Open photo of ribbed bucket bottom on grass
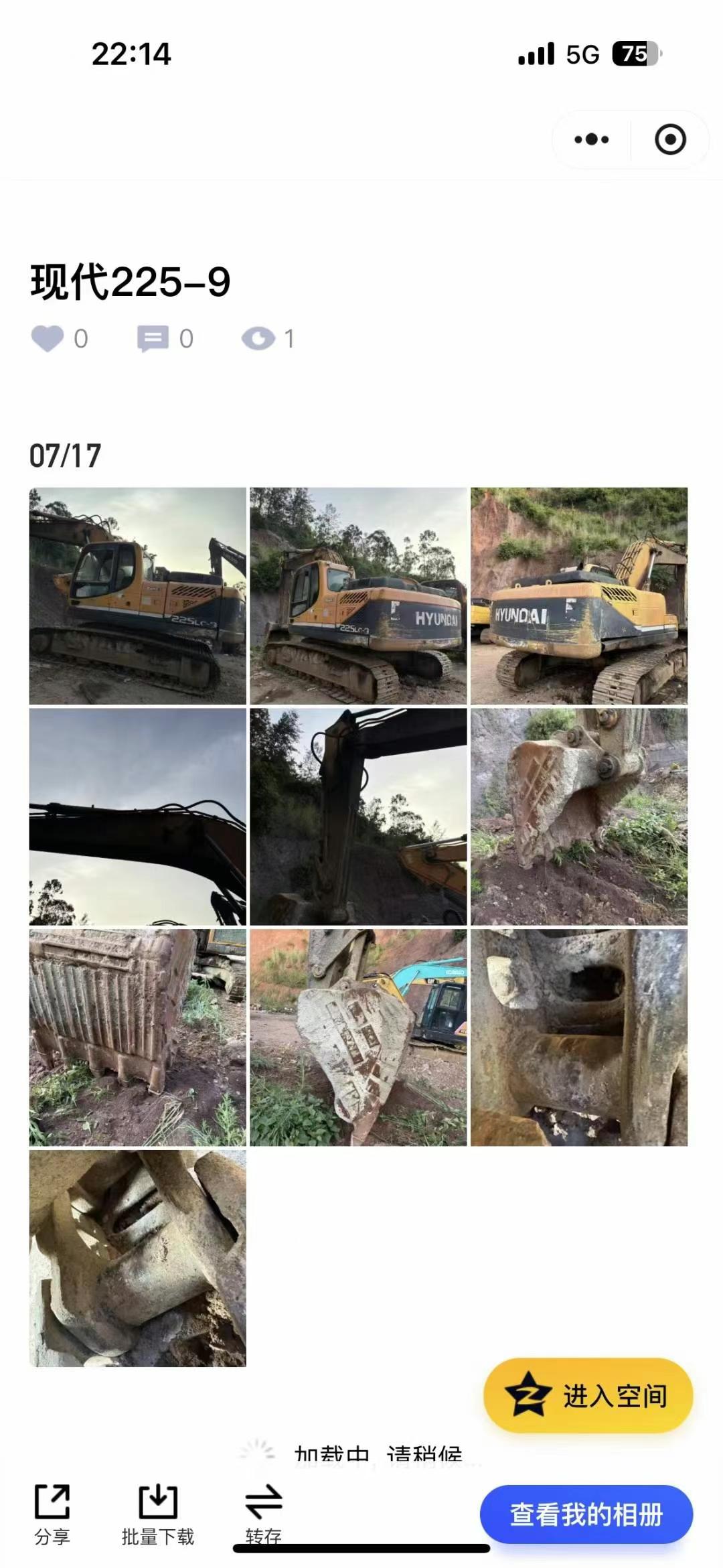723x1568 pixels. click(137, 1037)
